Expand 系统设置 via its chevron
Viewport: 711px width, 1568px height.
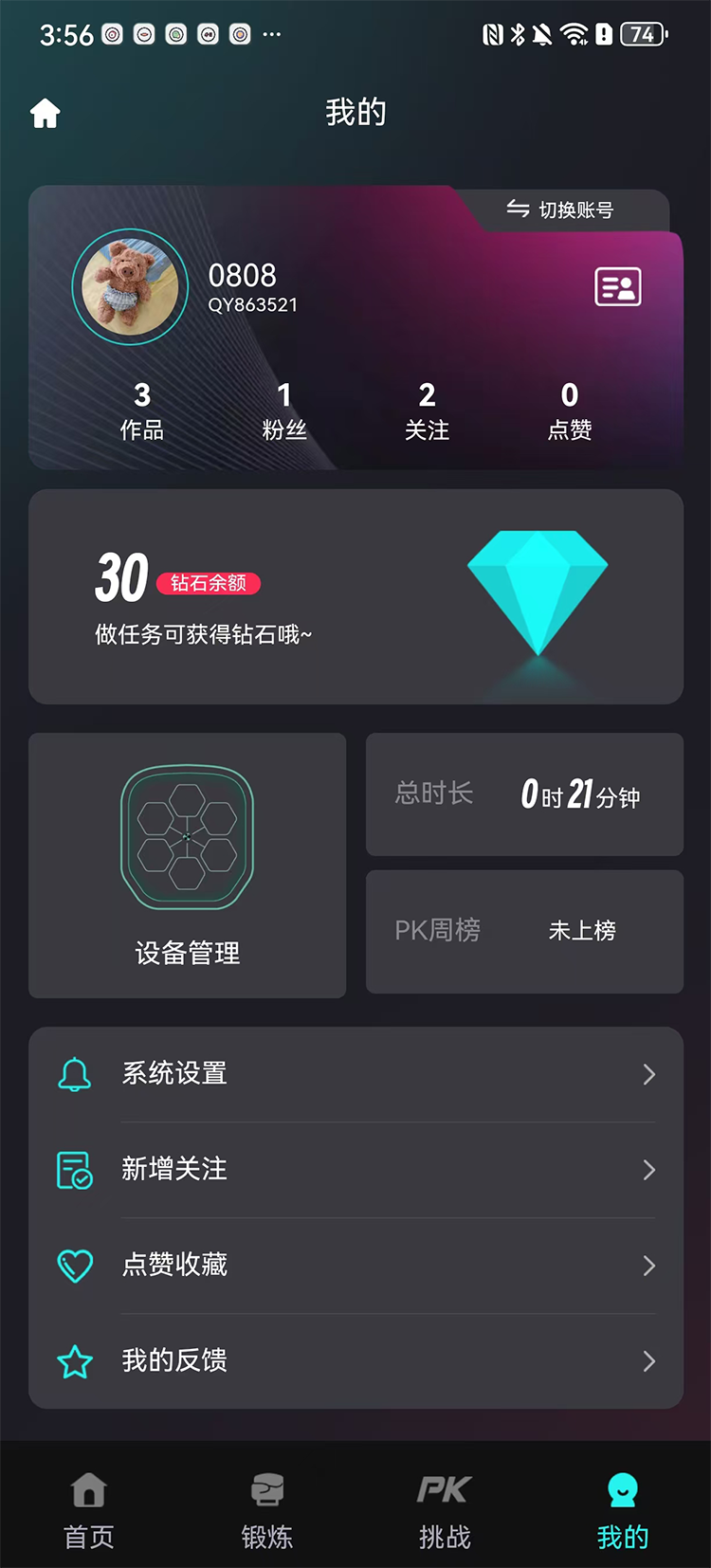pyautogui.click(x=648, y=1074)
